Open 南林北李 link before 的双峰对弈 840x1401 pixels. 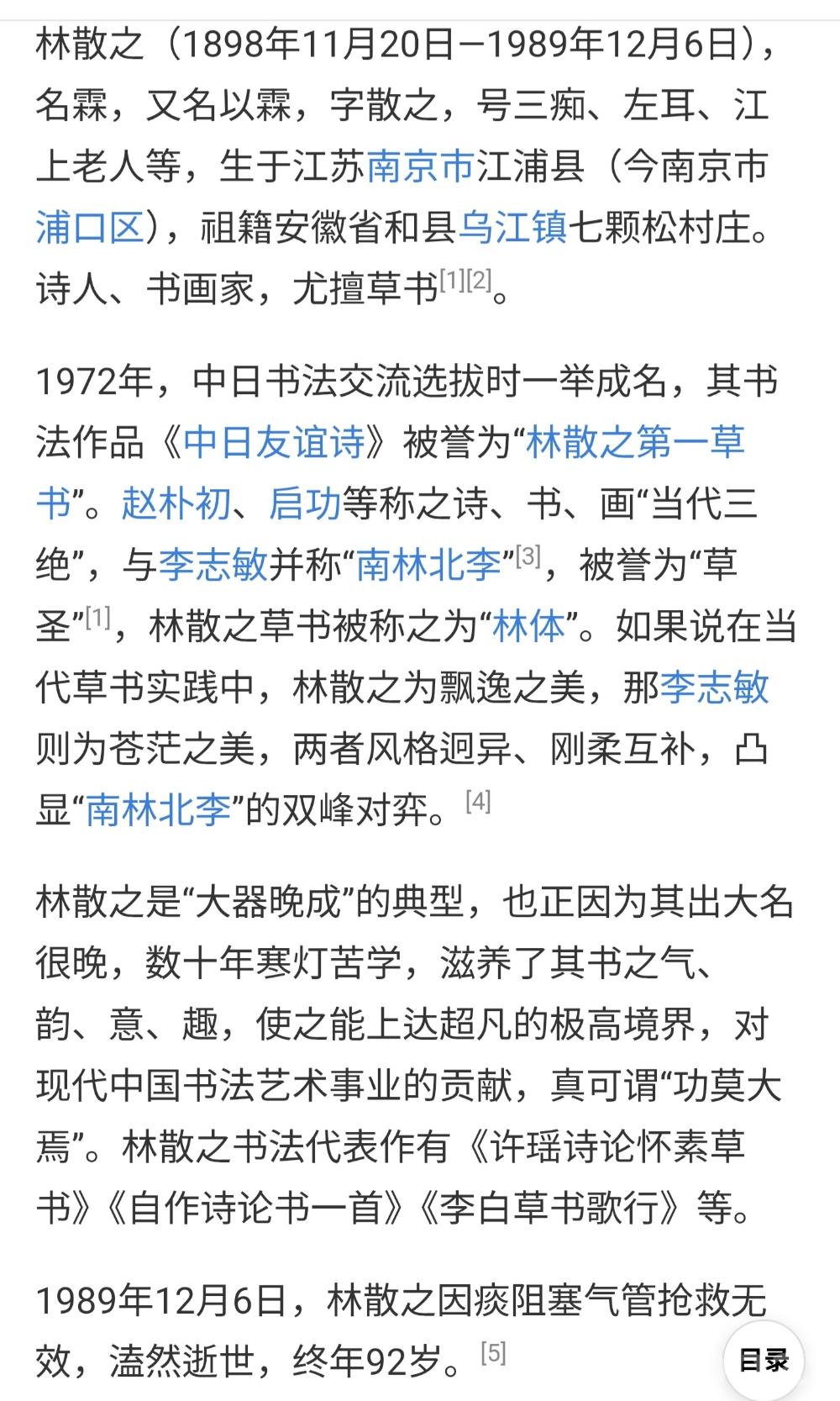[158, 810]
